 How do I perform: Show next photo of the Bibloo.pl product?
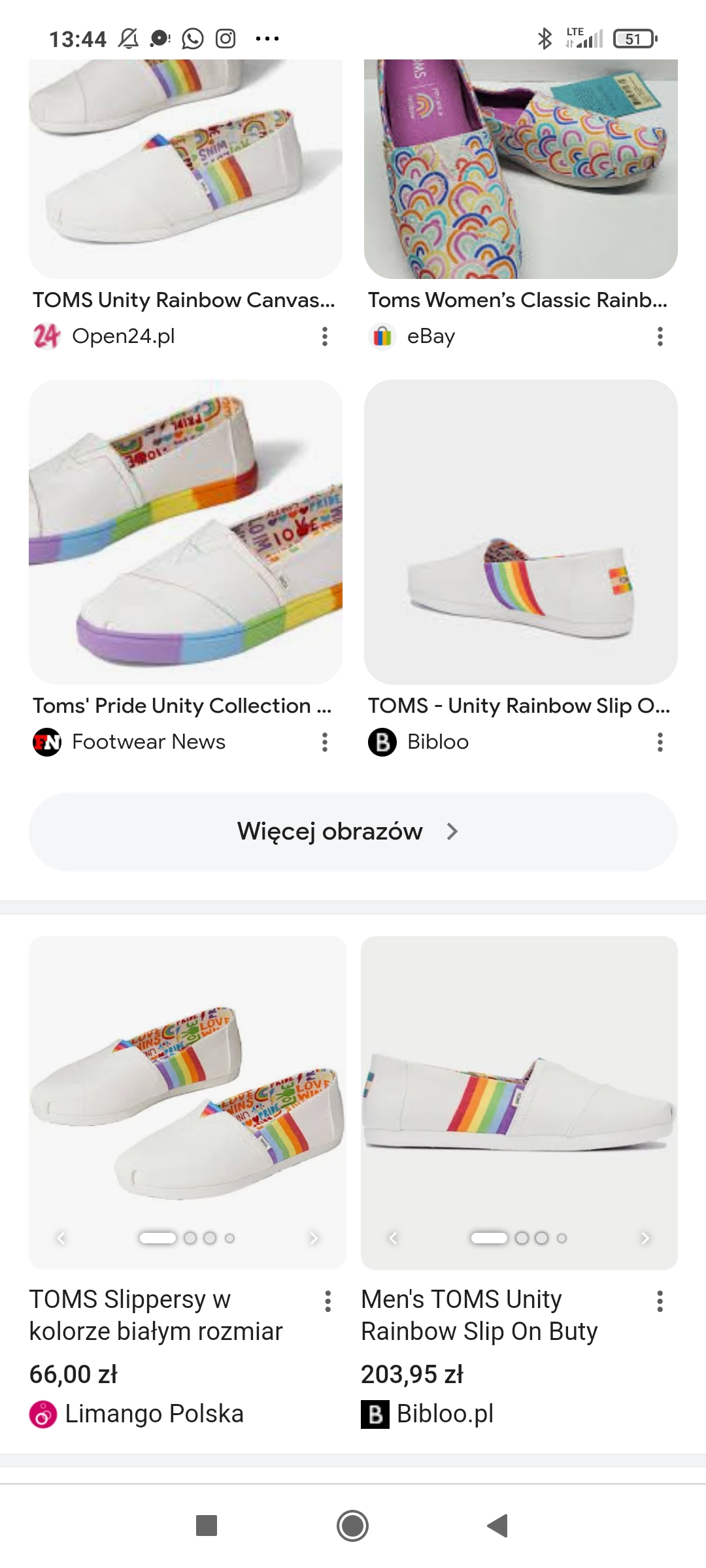pos(645,1238)
